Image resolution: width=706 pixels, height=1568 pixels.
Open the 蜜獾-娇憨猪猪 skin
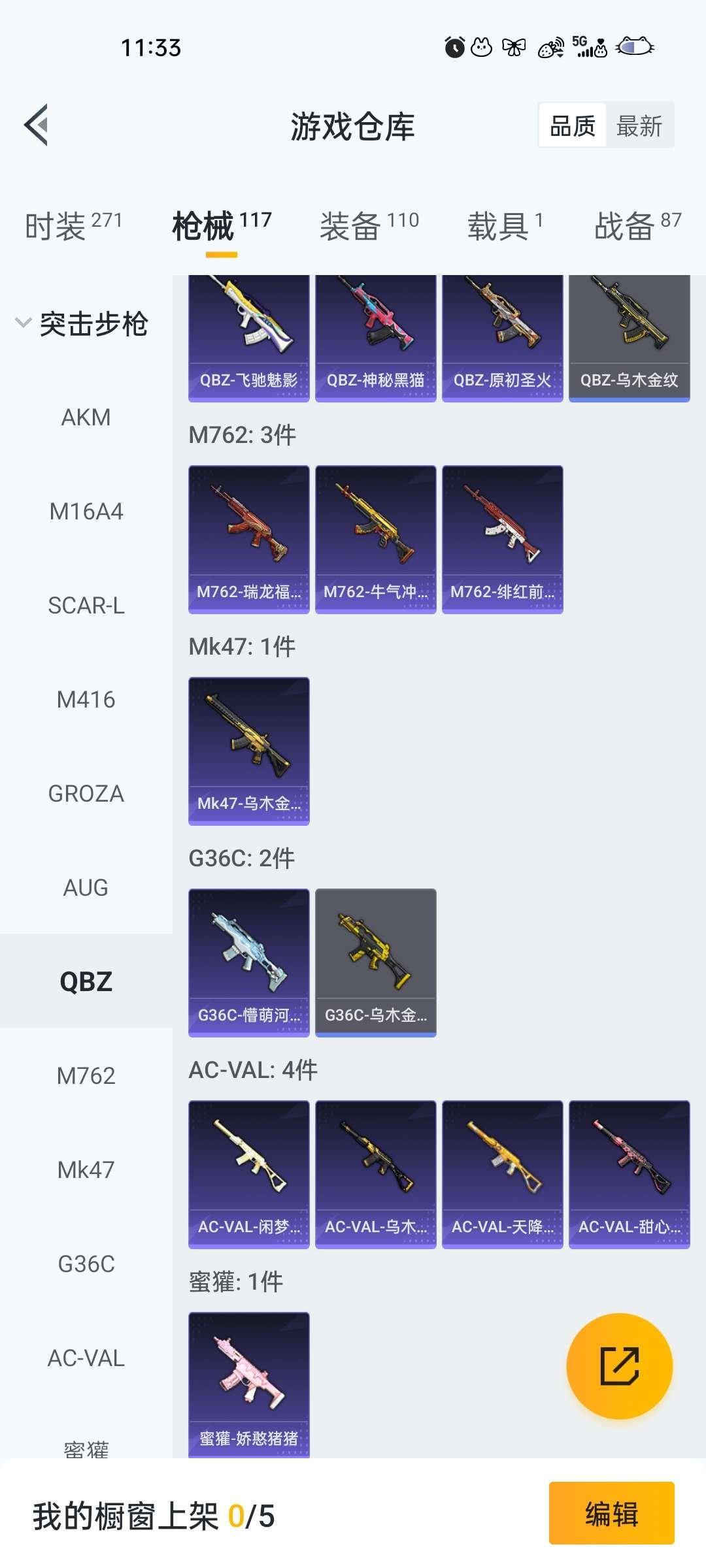[x=248, y=1384]
